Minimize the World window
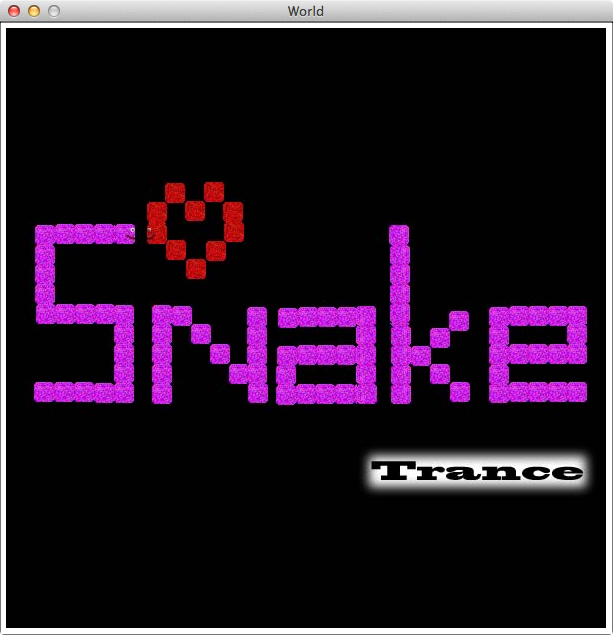 pyautogui.click(x=34, y=11)
